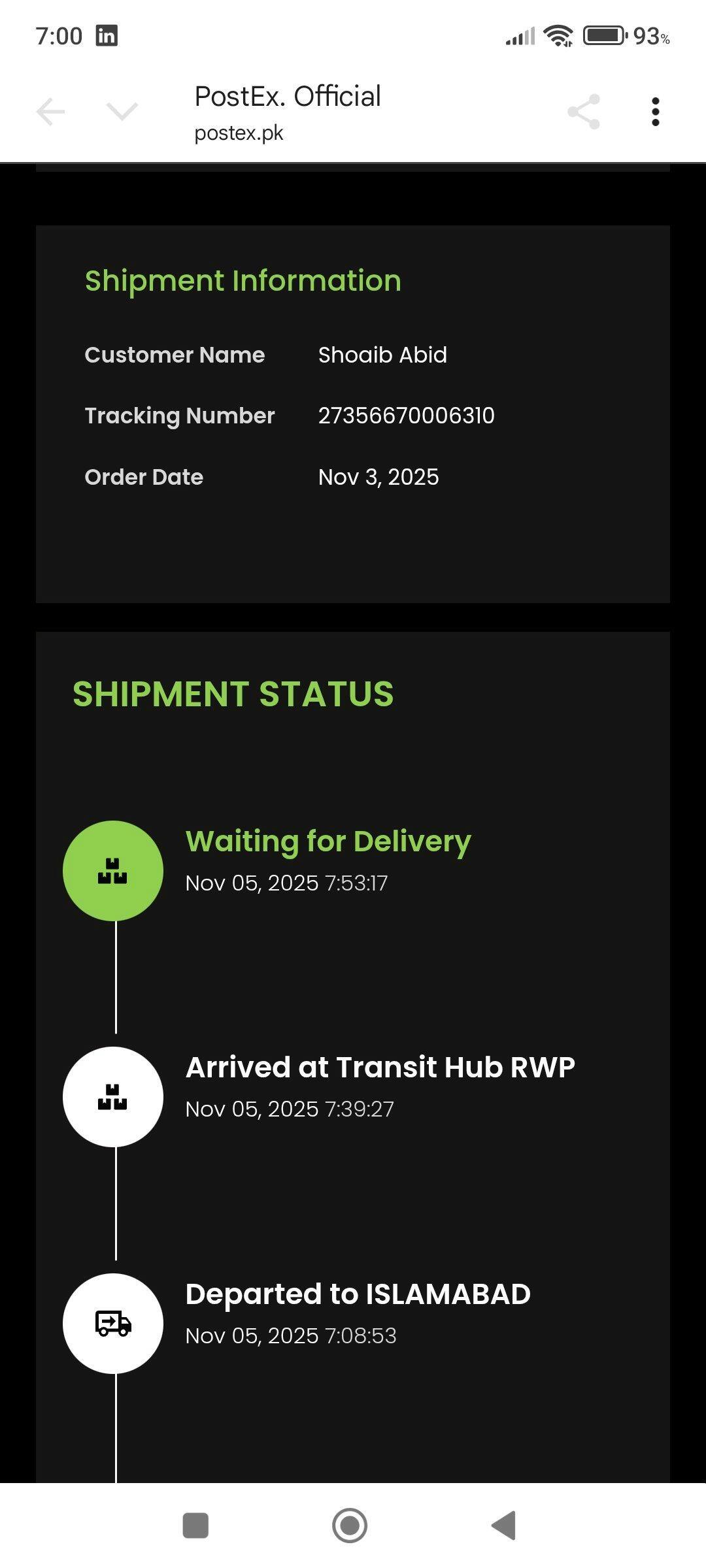This screenshot has height=1568, width=706.
Task: Open recent apps overview
Action: [195, 1526]
